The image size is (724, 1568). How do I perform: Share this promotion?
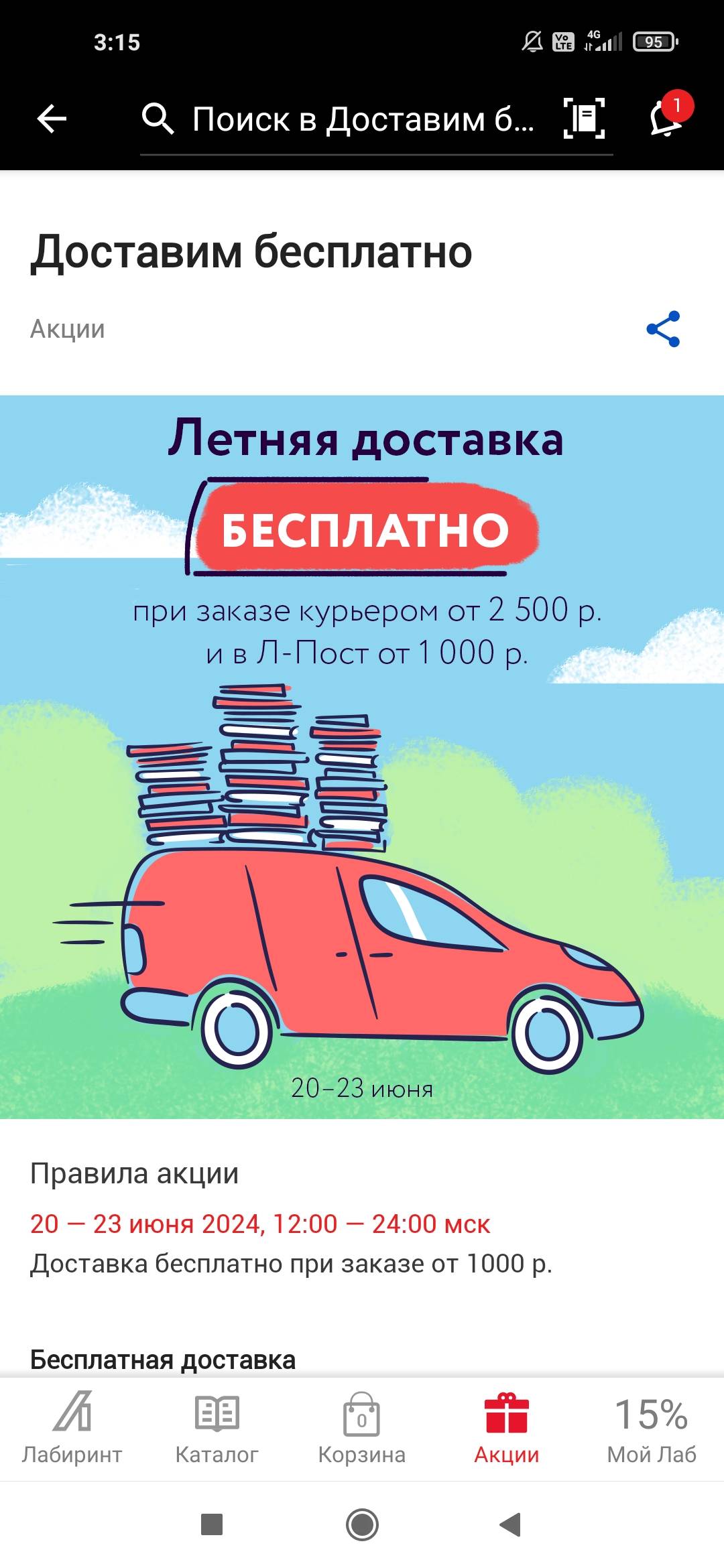(663, 329)
